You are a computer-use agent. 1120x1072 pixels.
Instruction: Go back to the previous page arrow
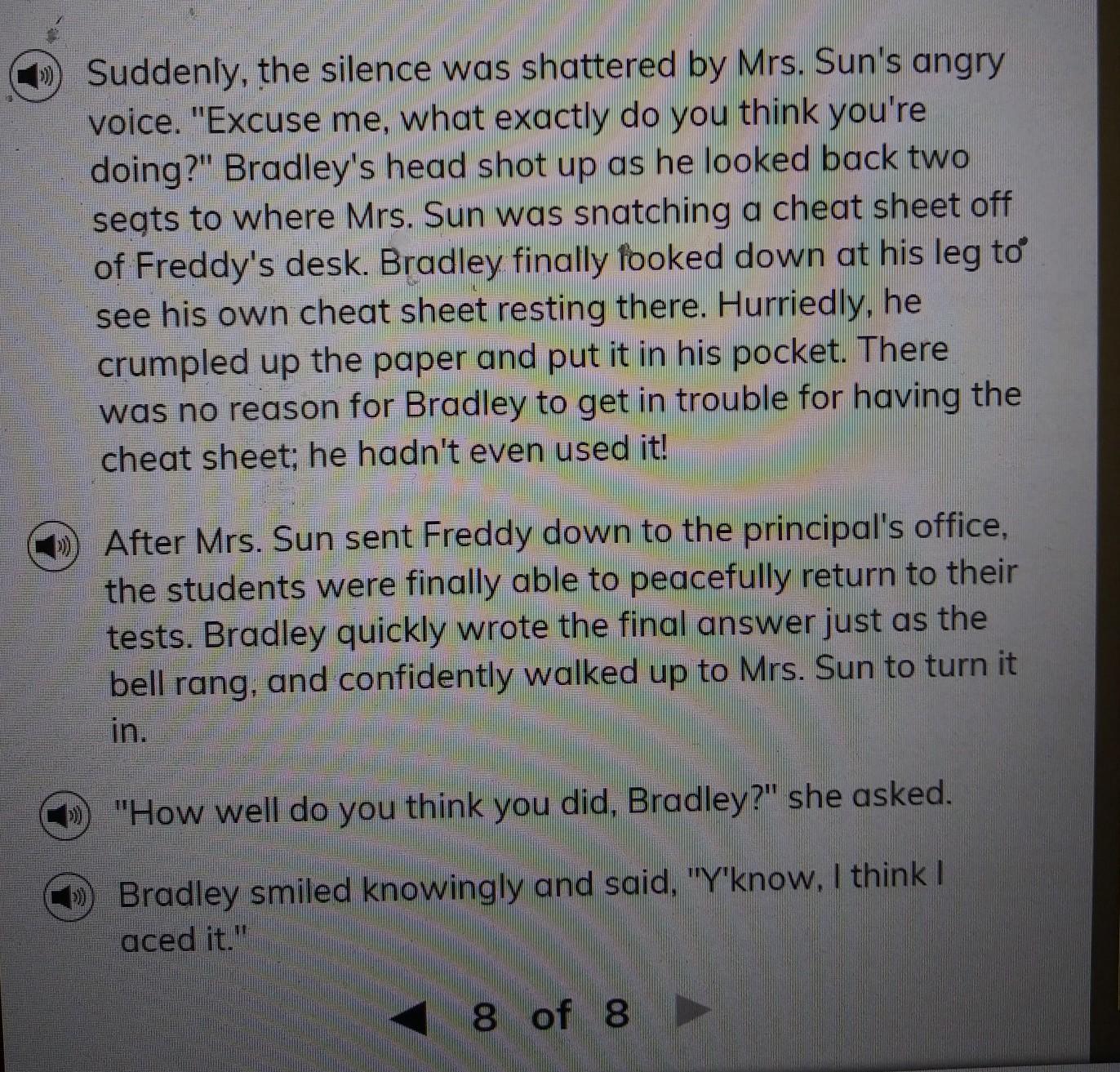pos(409,1018)
